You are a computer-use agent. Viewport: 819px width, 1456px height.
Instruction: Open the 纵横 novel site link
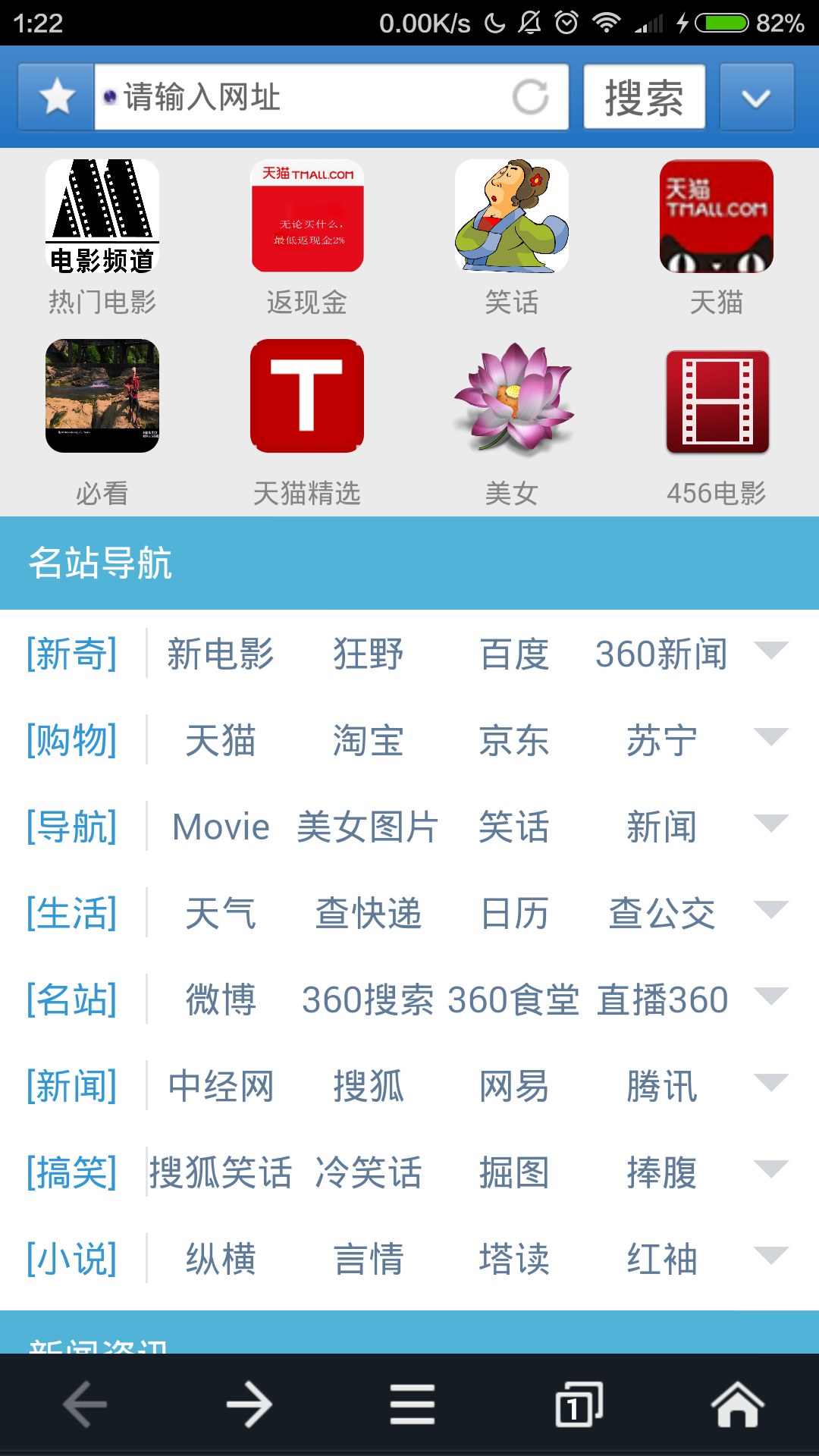coord(221,1260)
